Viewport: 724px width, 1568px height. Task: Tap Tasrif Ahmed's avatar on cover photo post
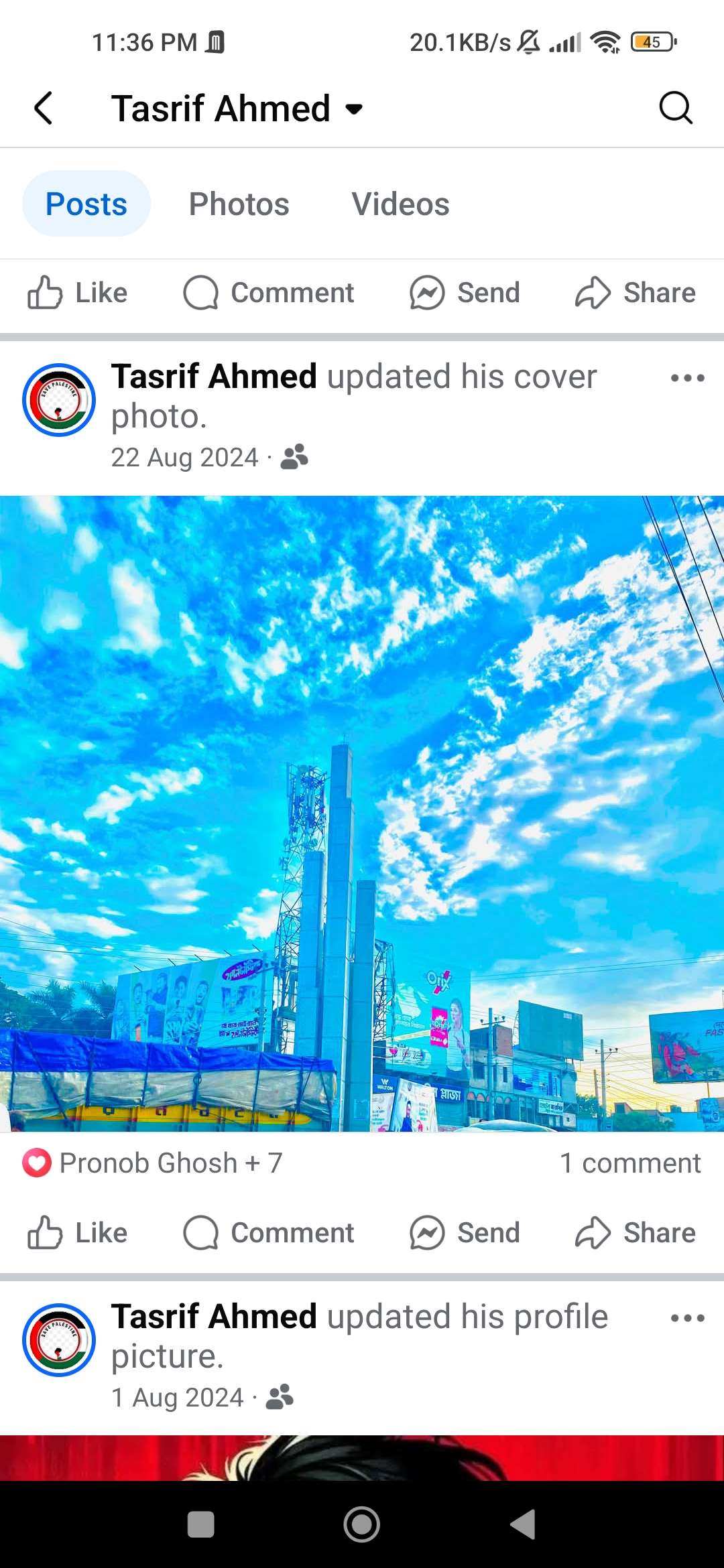[59, 400]
